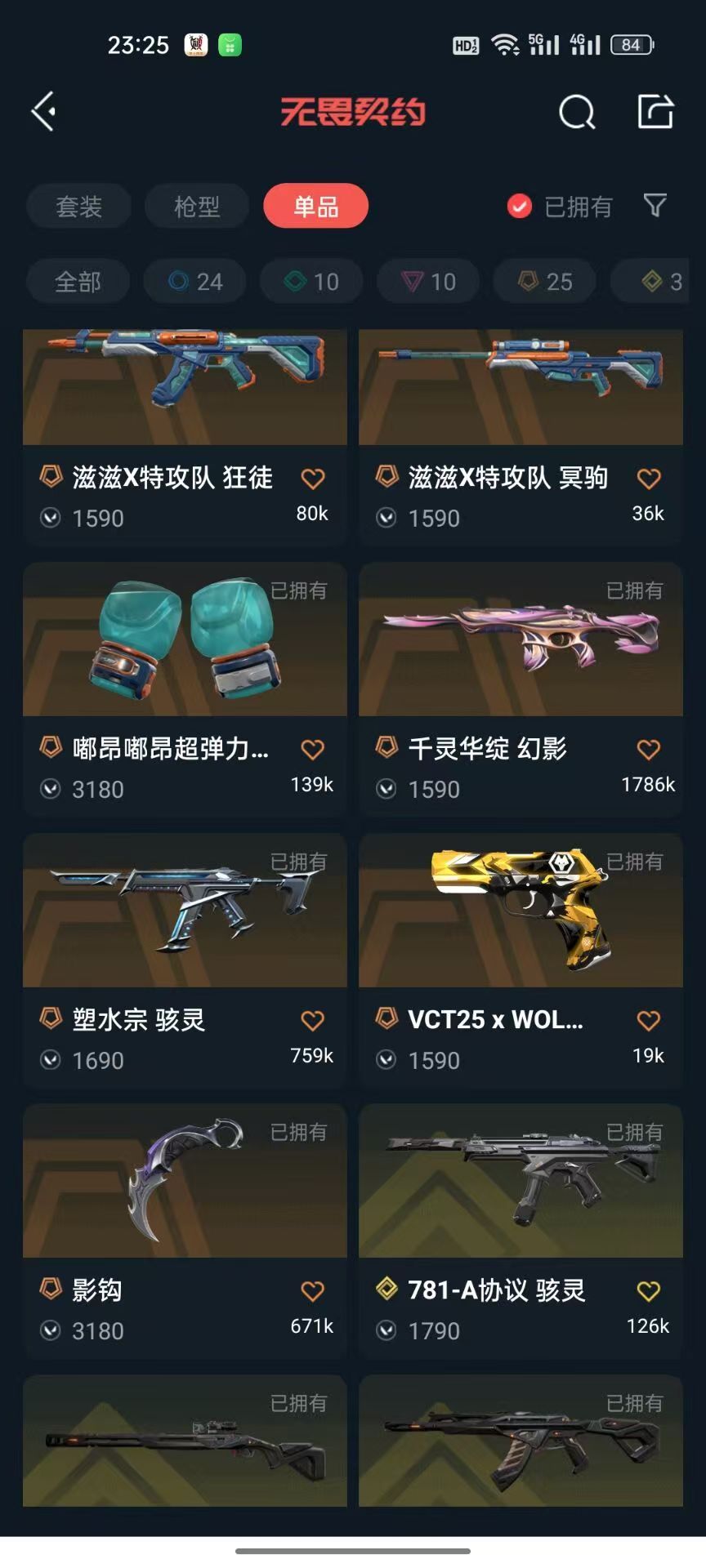Favorite the 塑水宗 骇灵 skin
The image size is (706, 1568).
pos(311,1018)
